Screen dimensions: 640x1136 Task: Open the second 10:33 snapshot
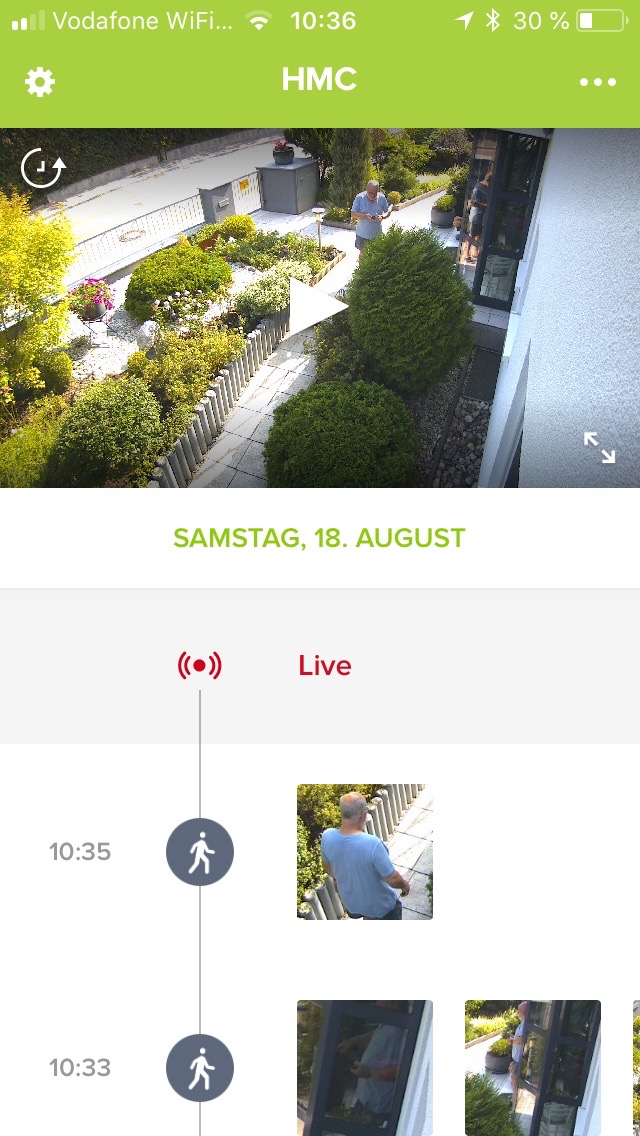[x=533, y=1067]
